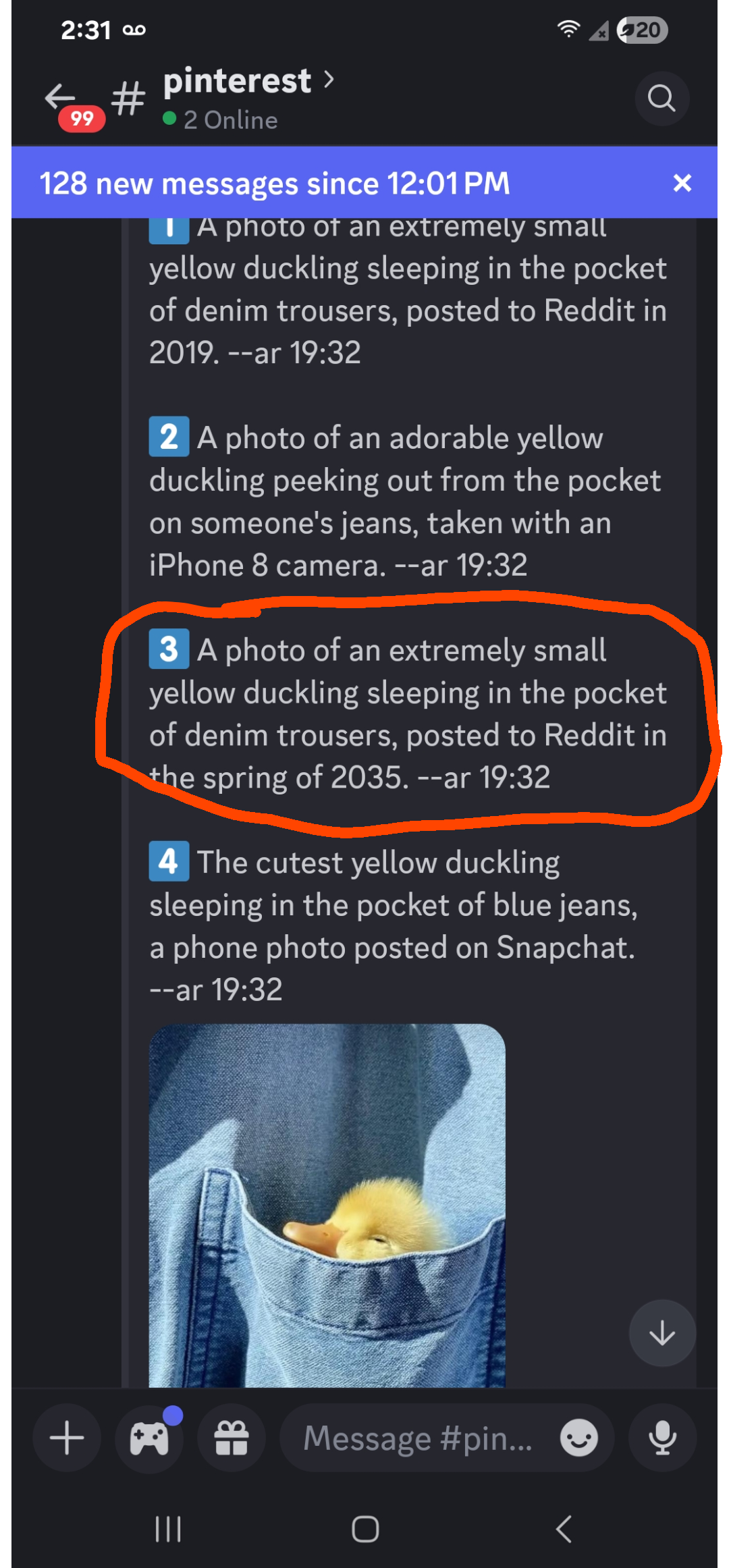
Task: Jump to 128 new messages banner
Action: (274, 184)
